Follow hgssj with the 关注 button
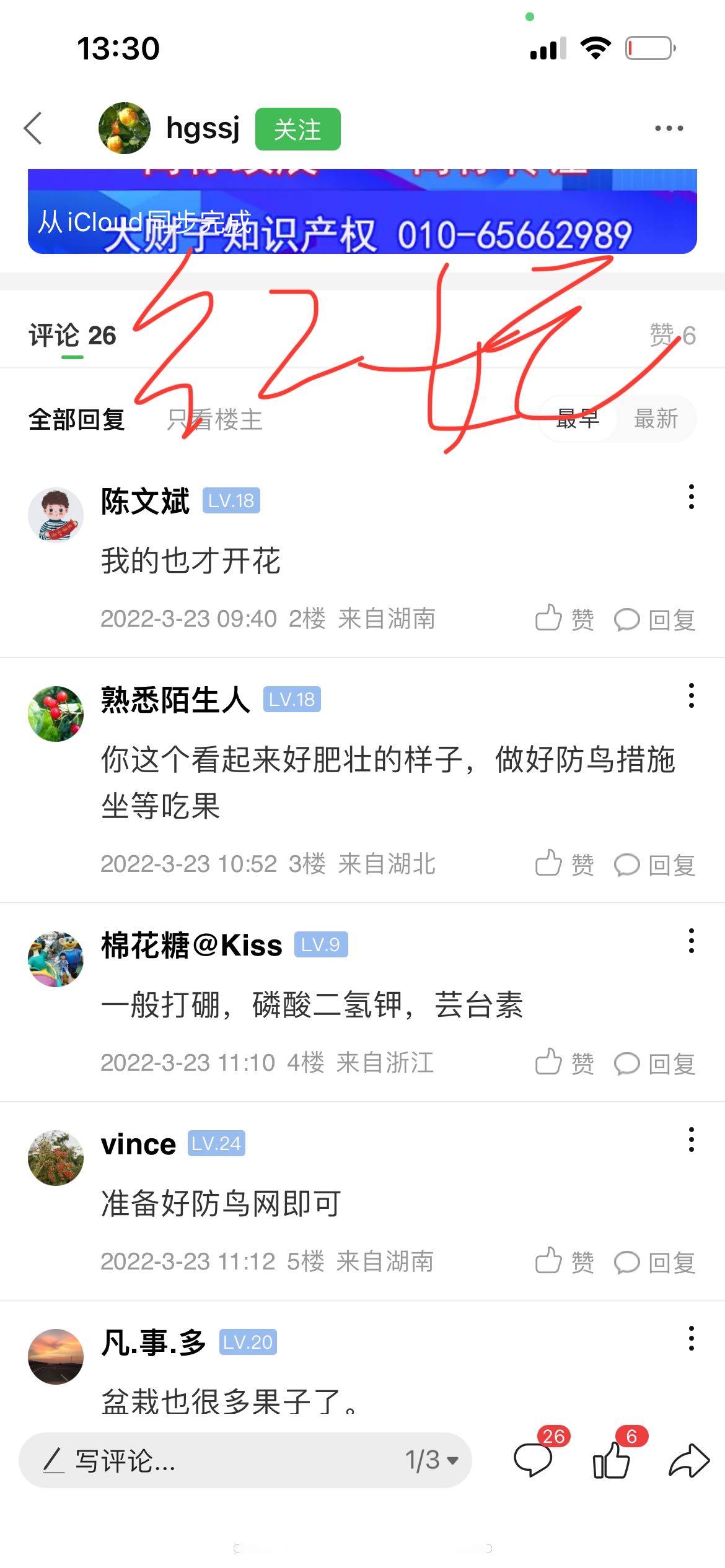 click(x=297, y=129)
